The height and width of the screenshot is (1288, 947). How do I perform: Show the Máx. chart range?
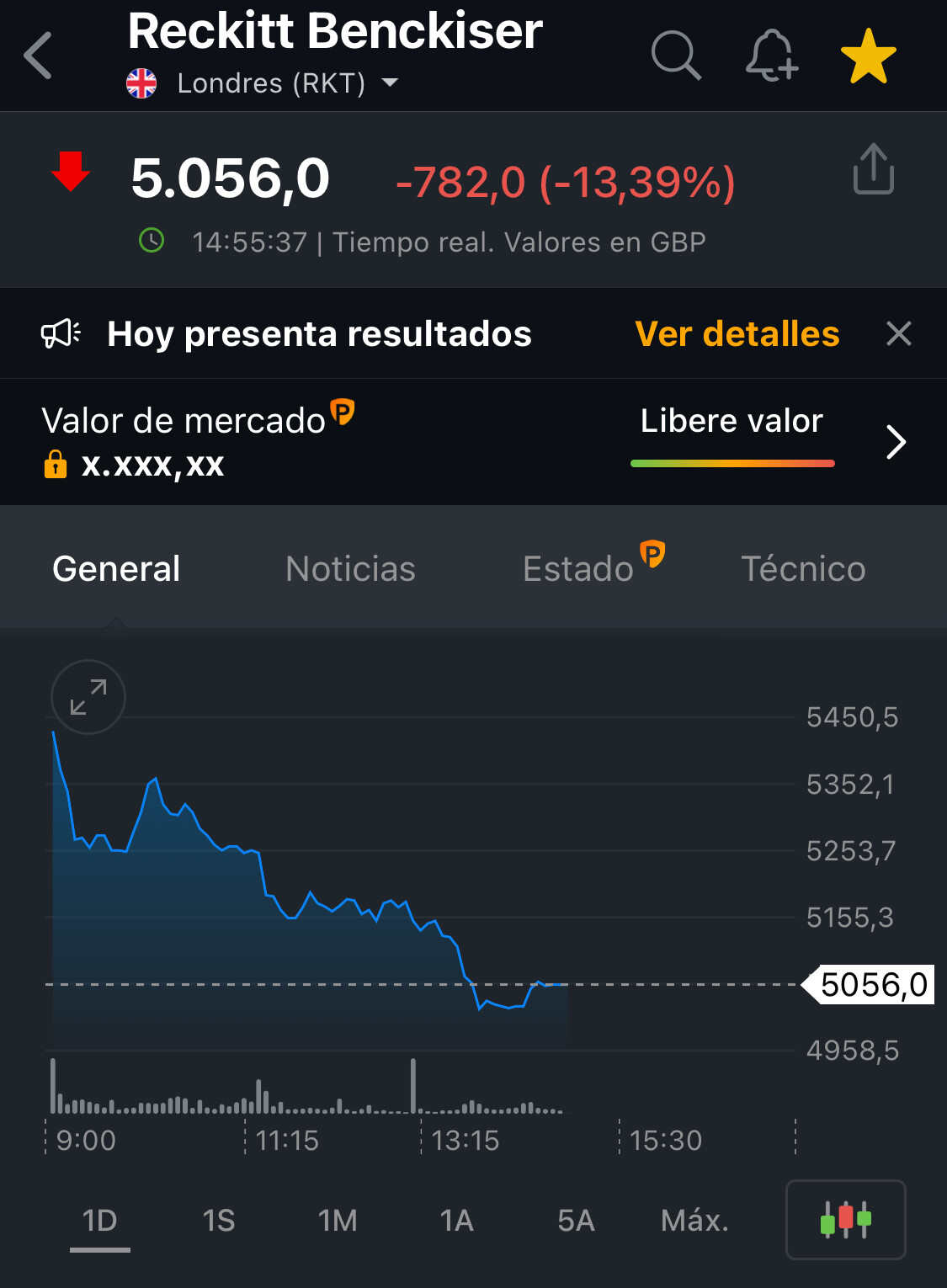tap(694, 1220)
